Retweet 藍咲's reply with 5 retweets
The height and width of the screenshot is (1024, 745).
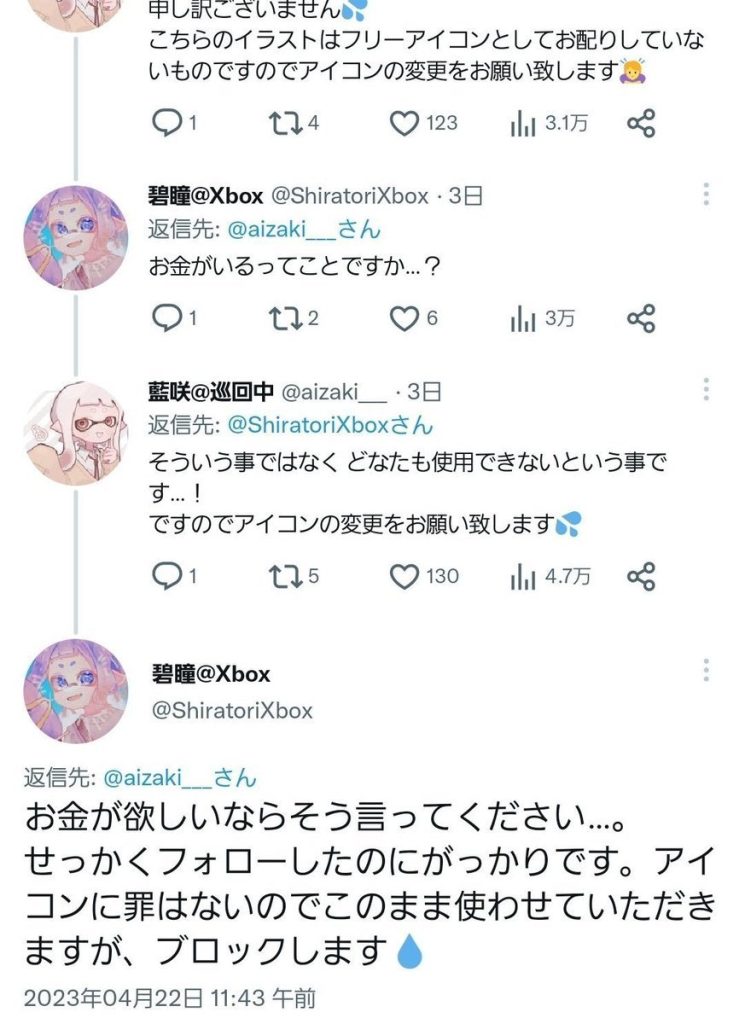pos(285,576)
